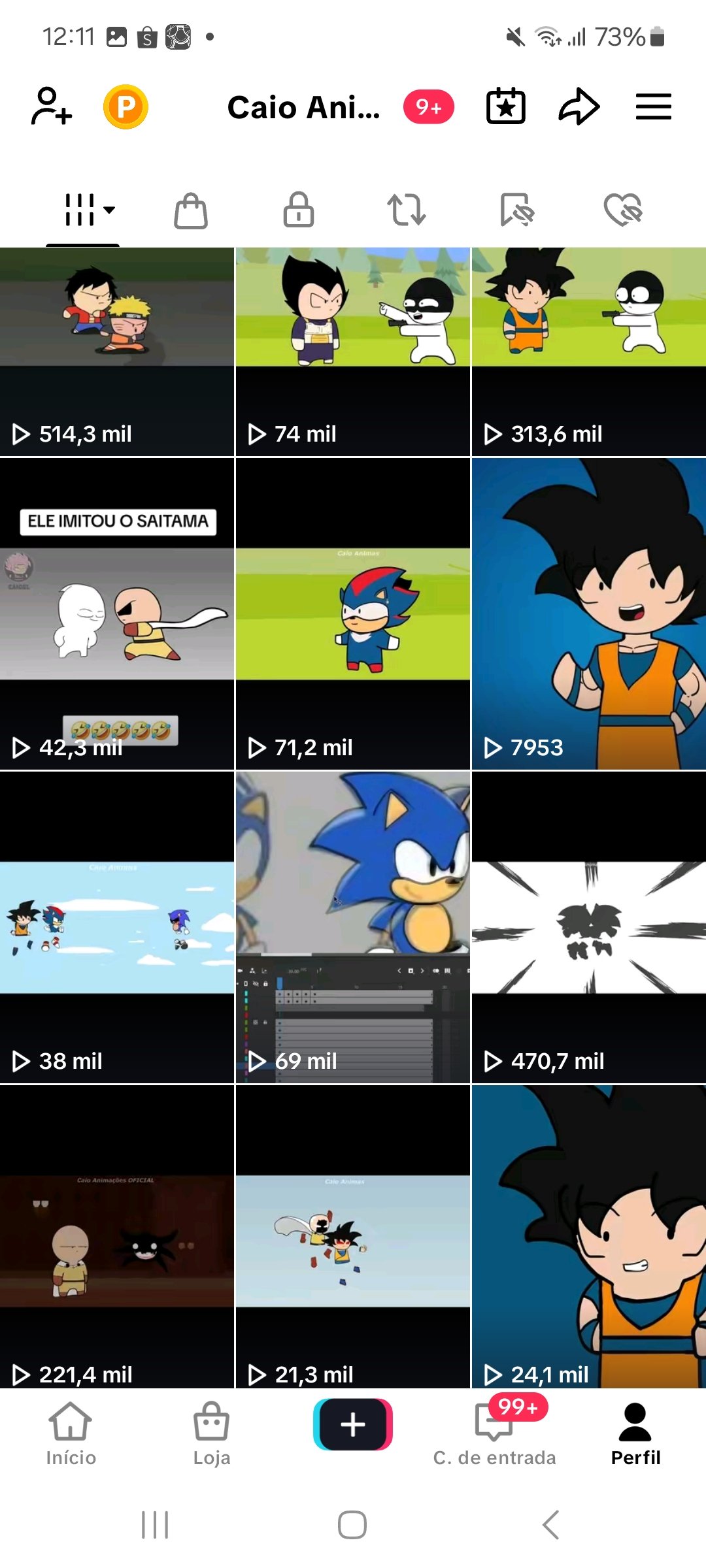Open the calendar star icon
The image size is (706, 1568).
[506, 106]
